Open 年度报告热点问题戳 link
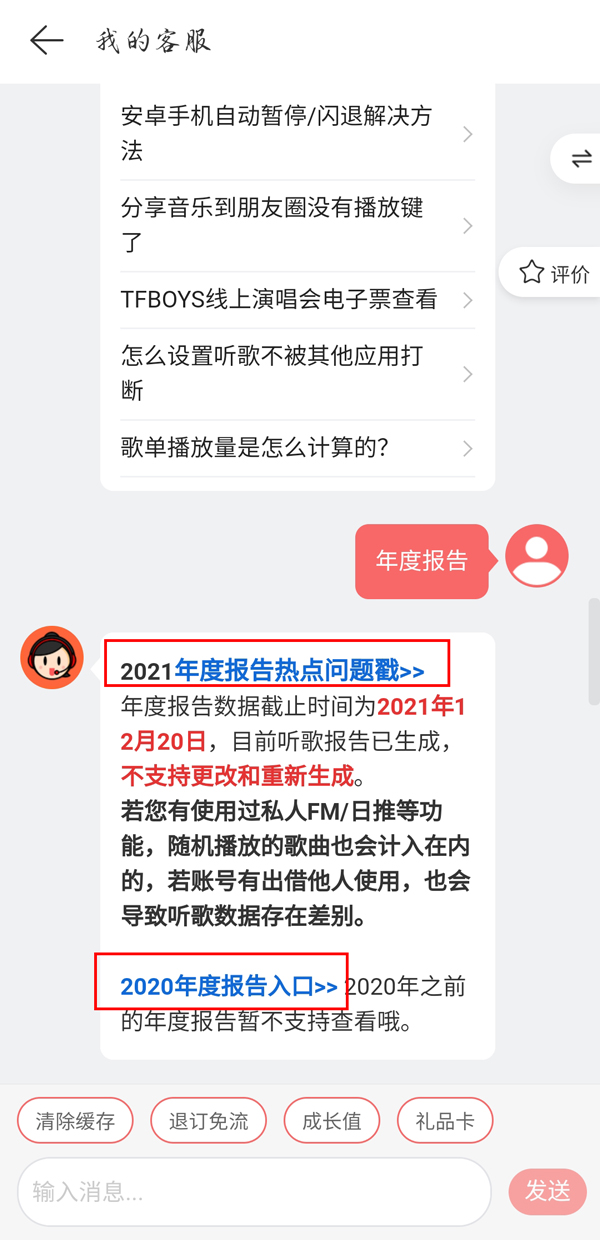The width and height of the screenshot is (600, 1240). pyautogui.click(x=299, y=670)
